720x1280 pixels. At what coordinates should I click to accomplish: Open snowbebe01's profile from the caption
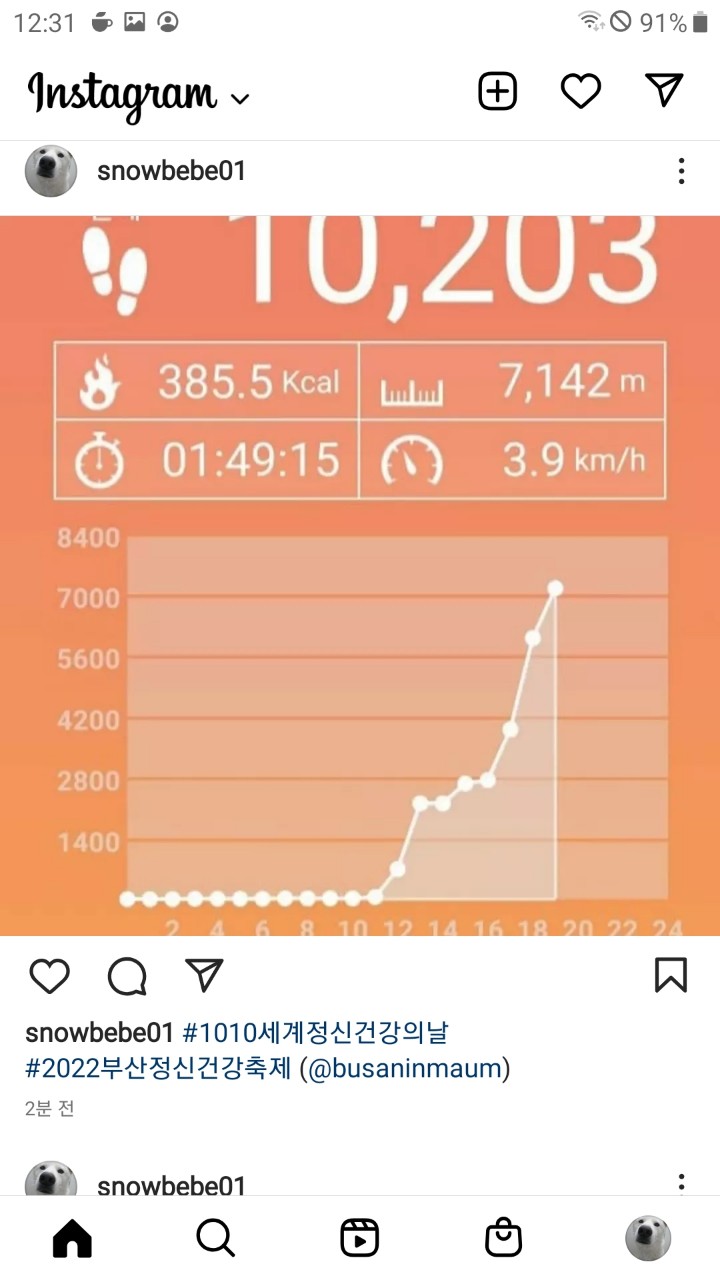click(100, 1033)
